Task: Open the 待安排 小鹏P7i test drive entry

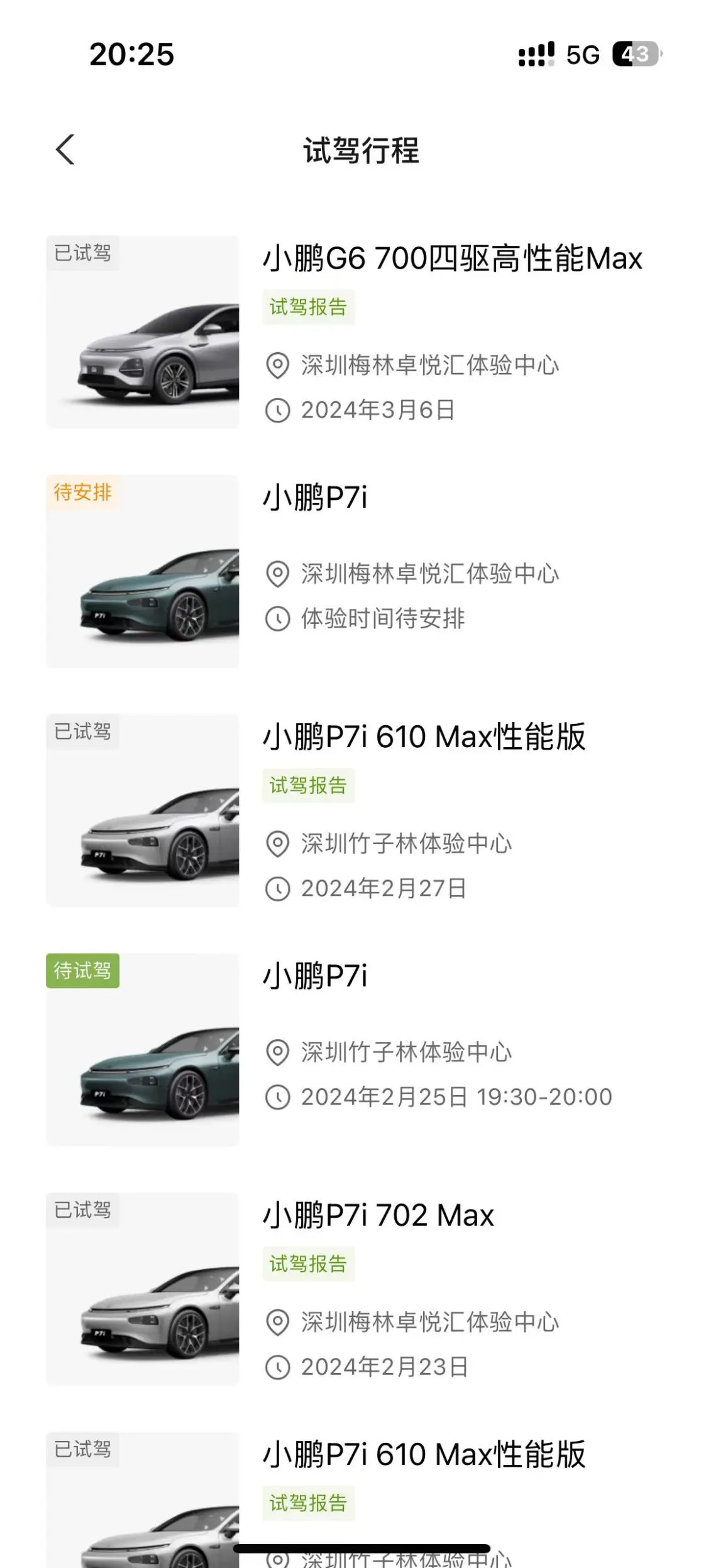Action: 314,498
